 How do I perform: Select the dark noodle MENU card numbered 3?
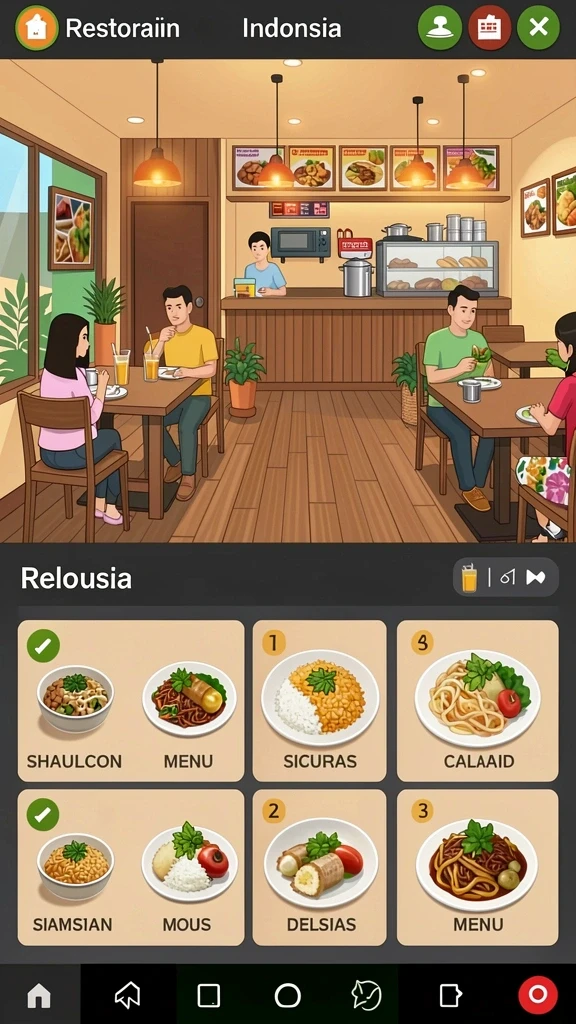click(x=477, y=867)
